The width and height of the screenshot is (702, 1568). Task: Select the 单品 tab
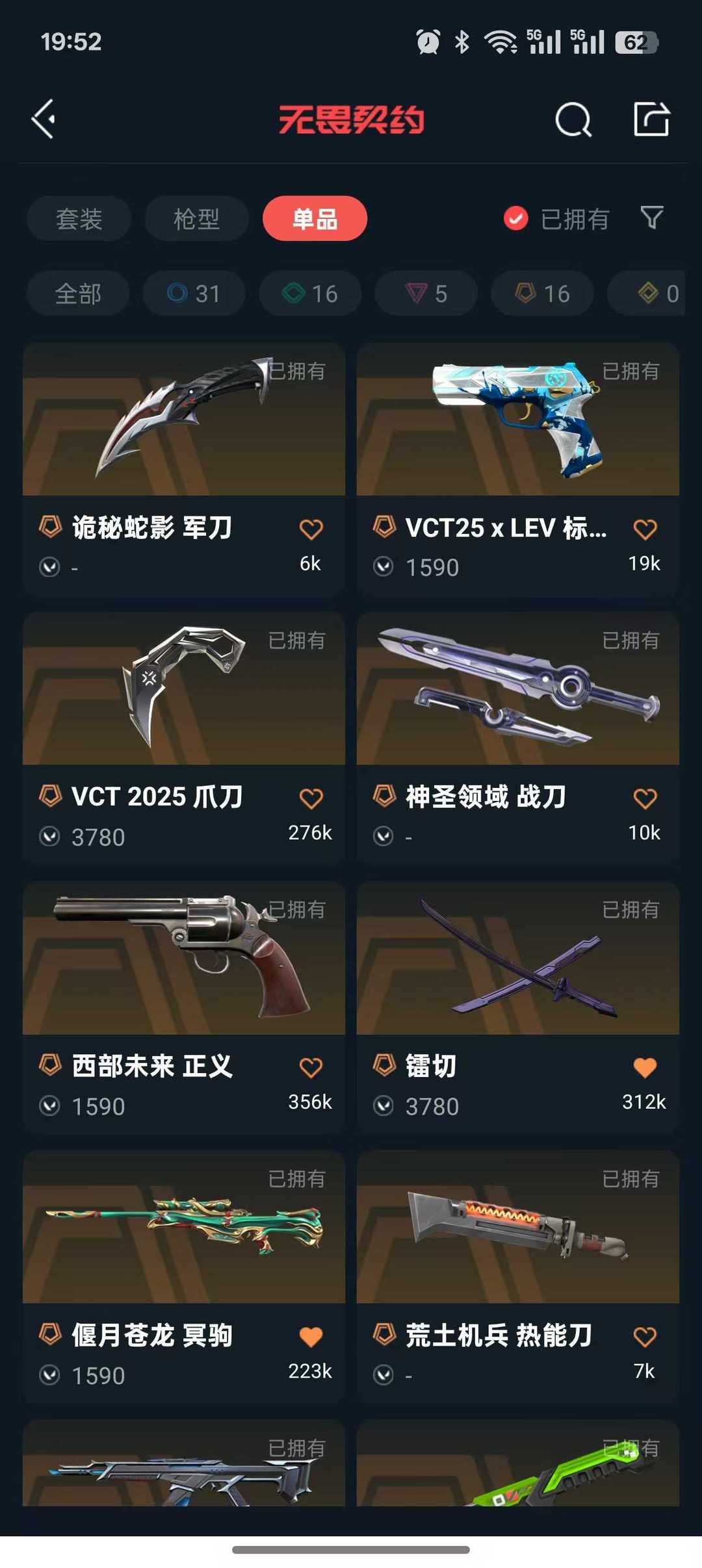click(x=315, y=219)
